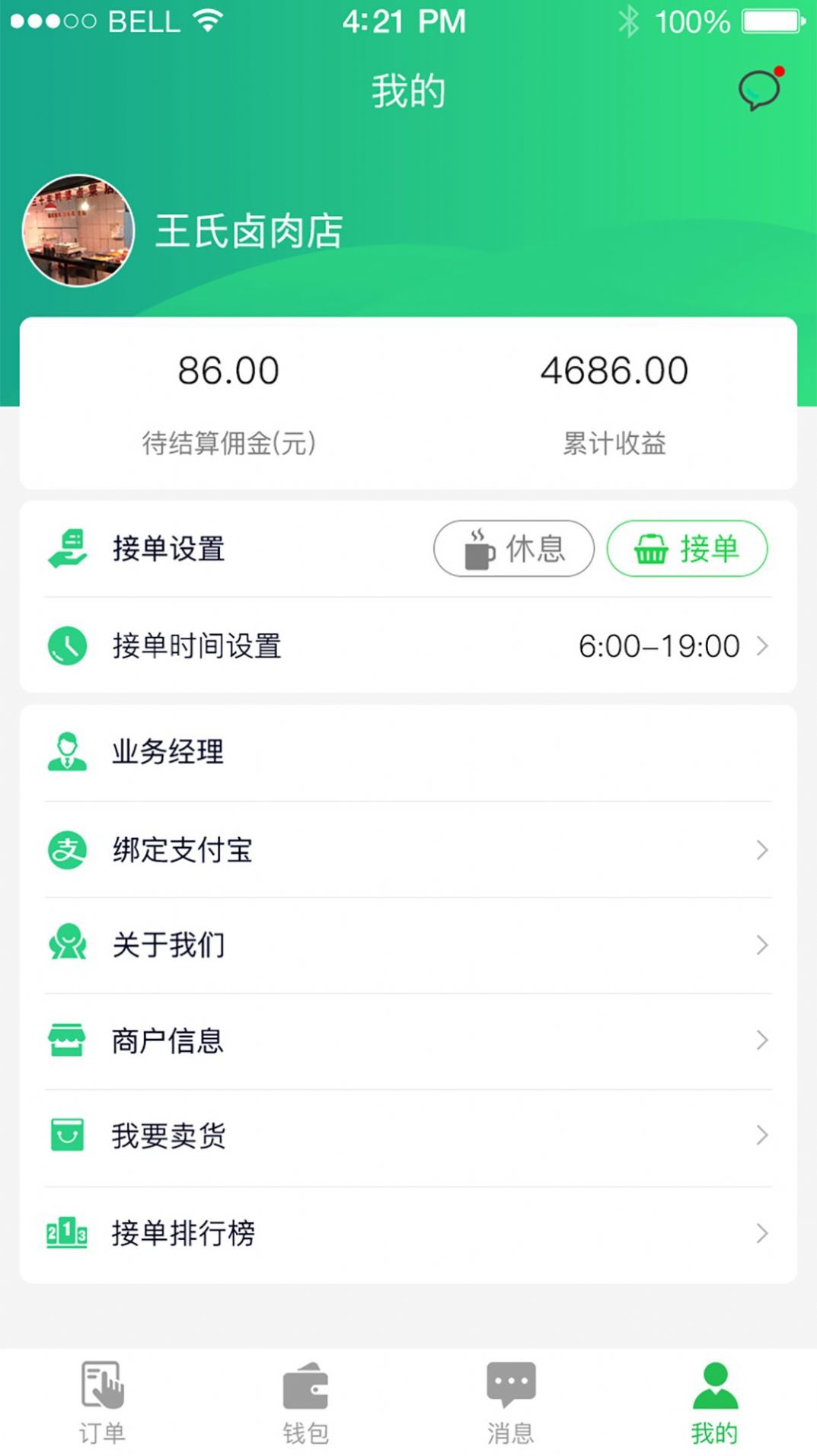Screen dimensions: 817x1456
Task: Tap the Alipay icon next to 绑定支付宝
Action: (67, 849)
